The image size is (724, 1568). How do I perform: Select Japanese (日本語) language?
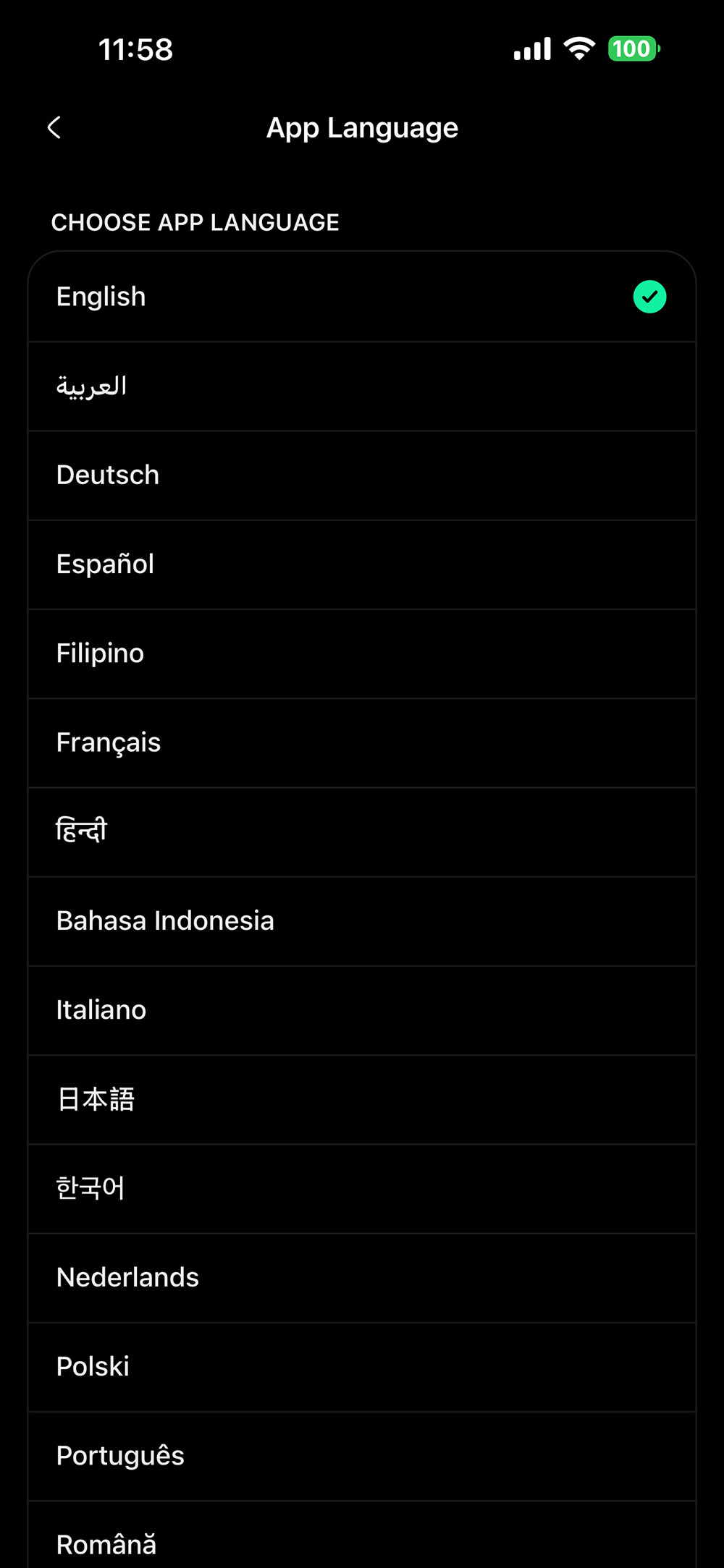(x=361, y=1099)
